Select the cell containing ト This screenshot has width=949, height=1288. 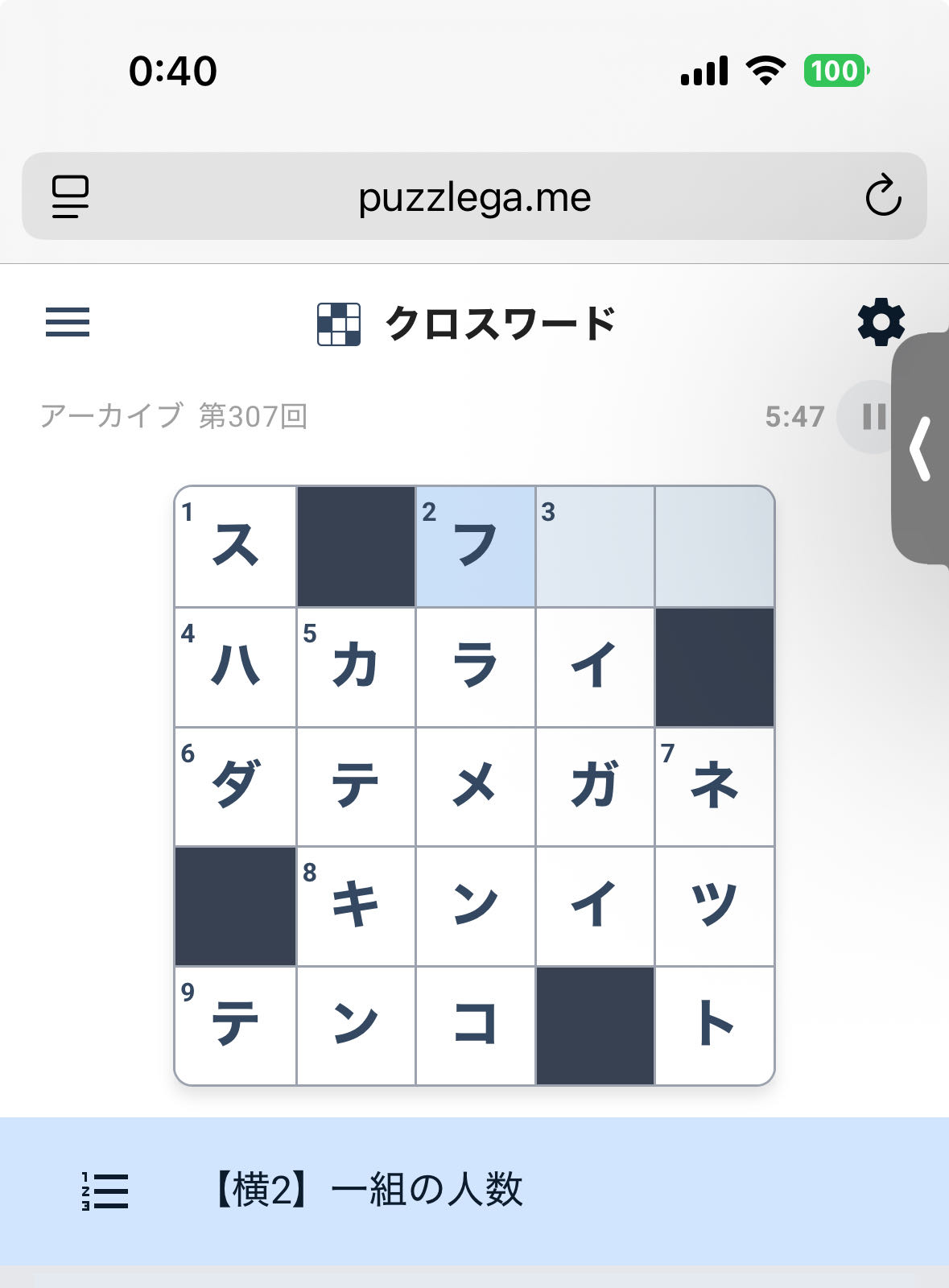point(715,1026)
